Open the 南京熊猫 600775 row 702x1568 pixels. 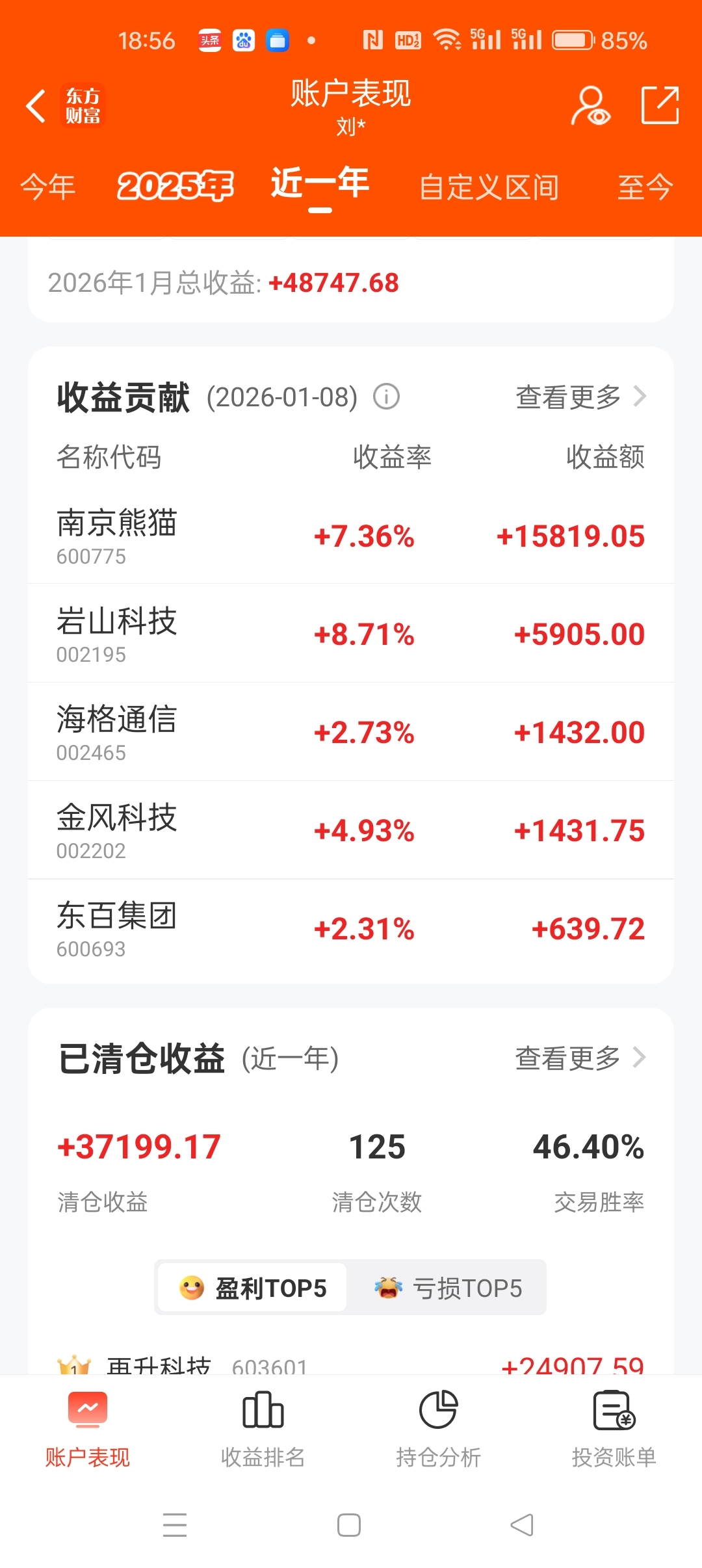[351, 536]
